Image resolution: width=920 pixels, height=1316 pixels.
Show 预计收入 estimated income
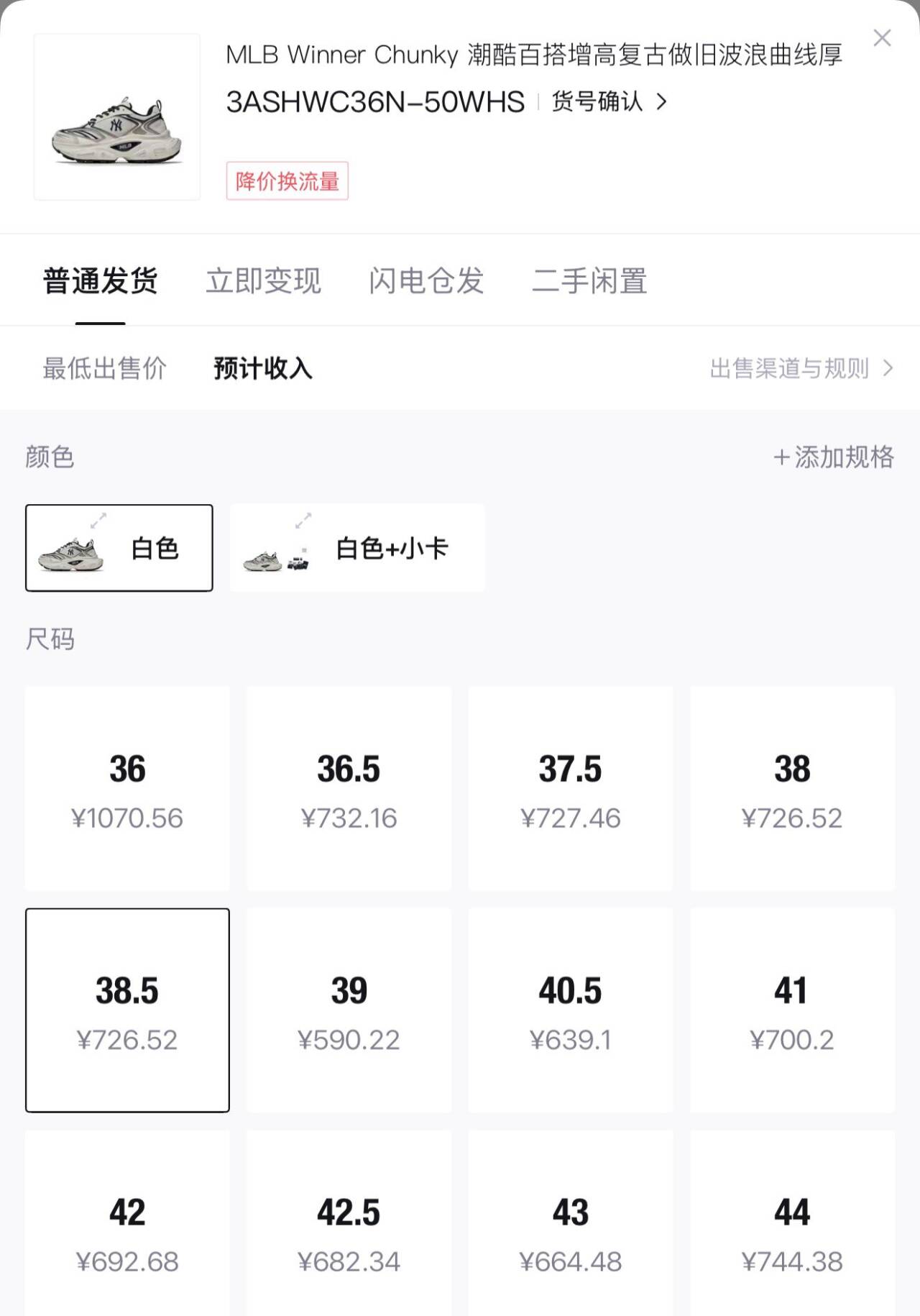point(263,368)
